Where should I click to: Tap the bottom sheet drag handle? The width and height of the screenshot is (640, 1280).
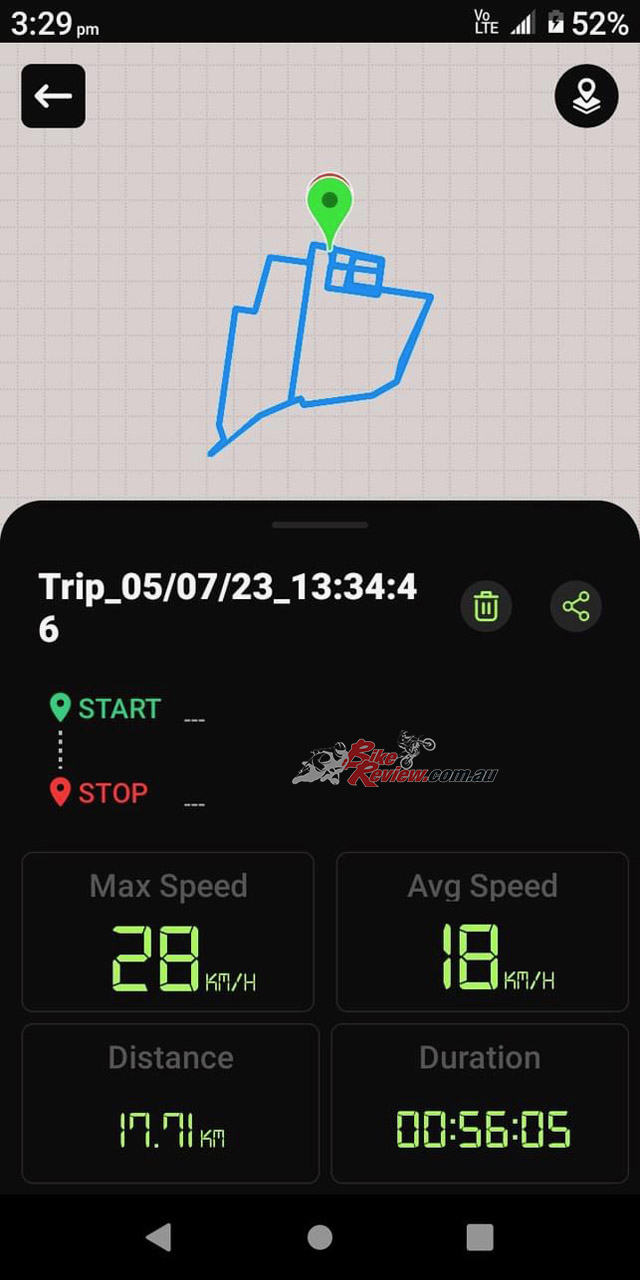click(x=320, y=524)
